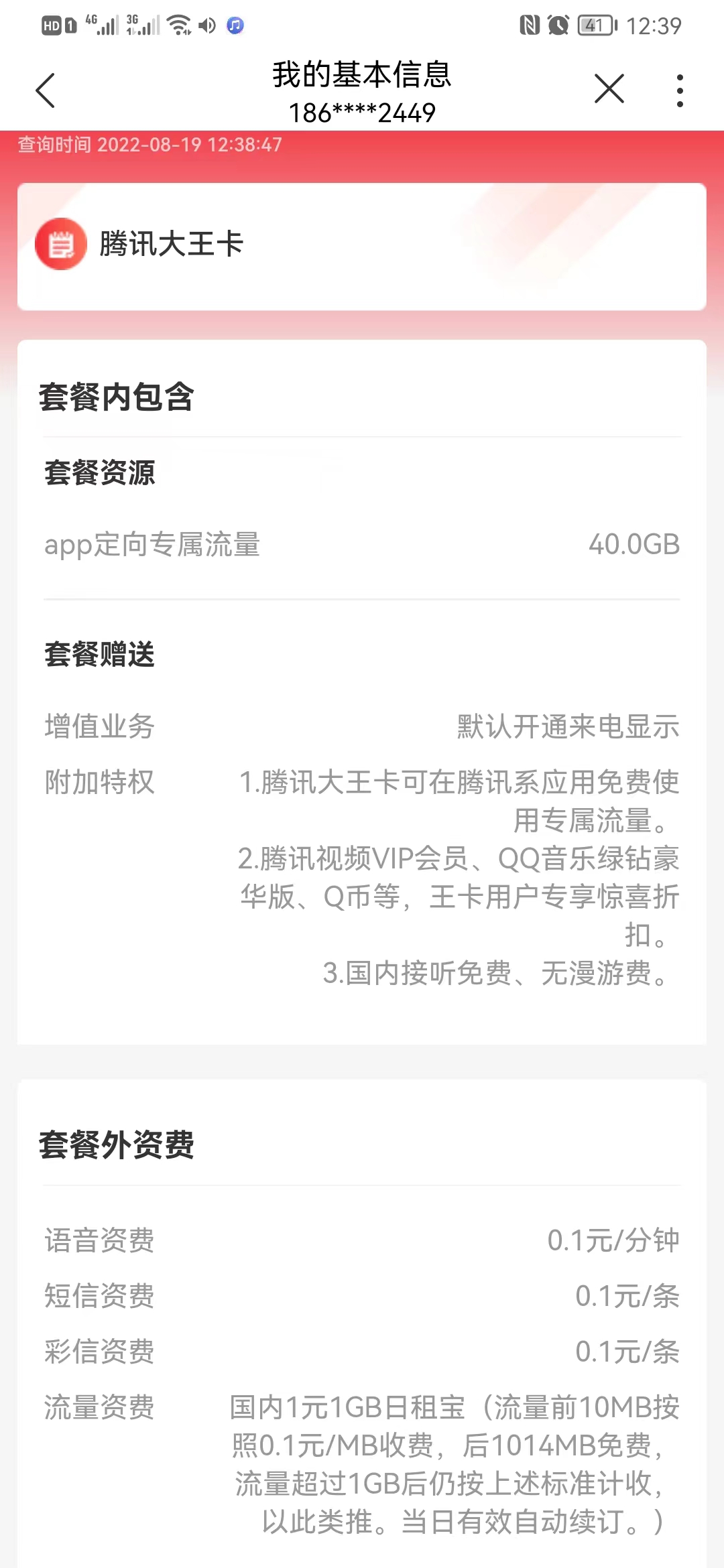Viewport: 724px width, 1568px height.
Task: Tap the app定向专属流量 40.0GB row
Action: tap(362, 544)
